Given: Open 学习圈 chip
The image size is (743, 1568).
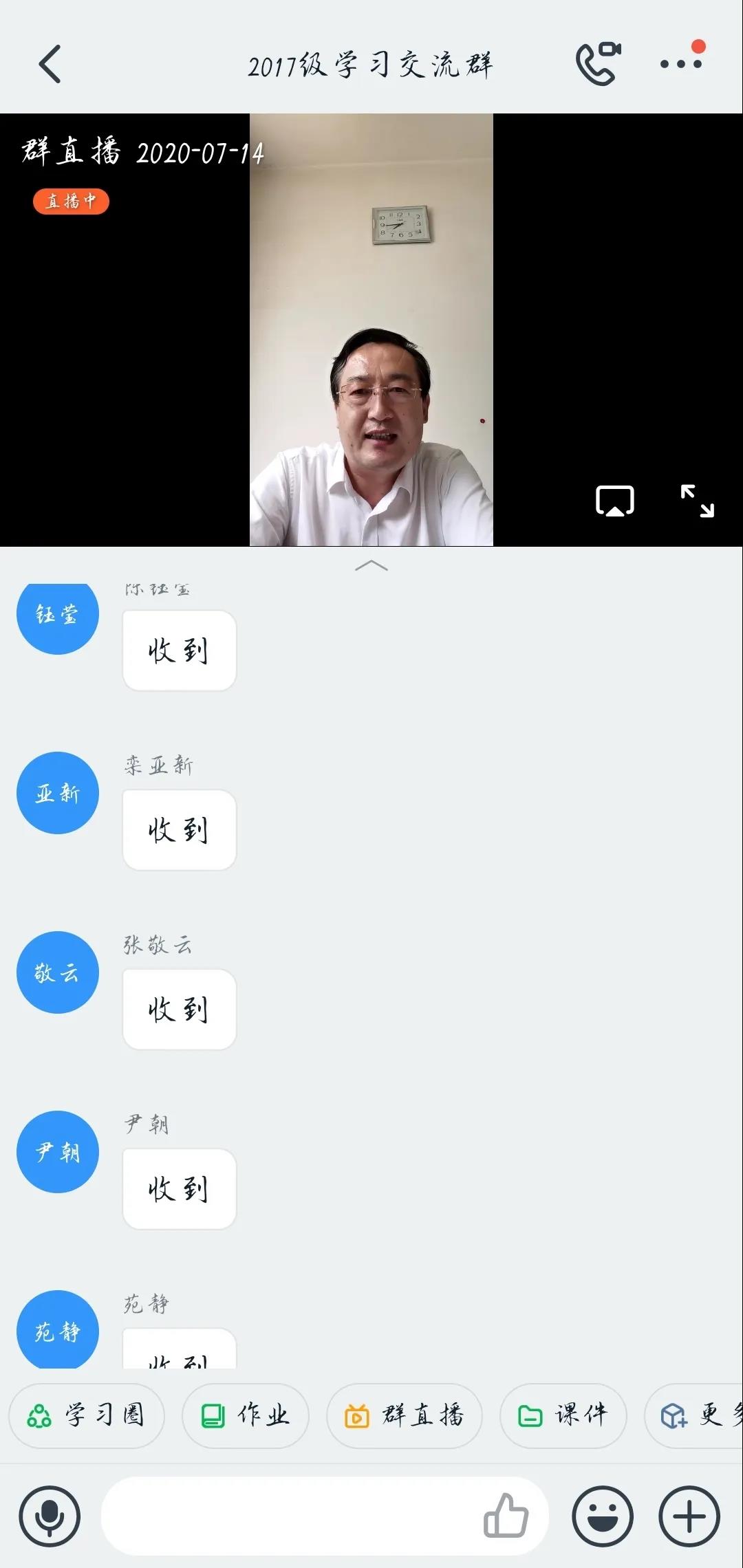Looking at the screenshot, I should tap(87, 1415).
